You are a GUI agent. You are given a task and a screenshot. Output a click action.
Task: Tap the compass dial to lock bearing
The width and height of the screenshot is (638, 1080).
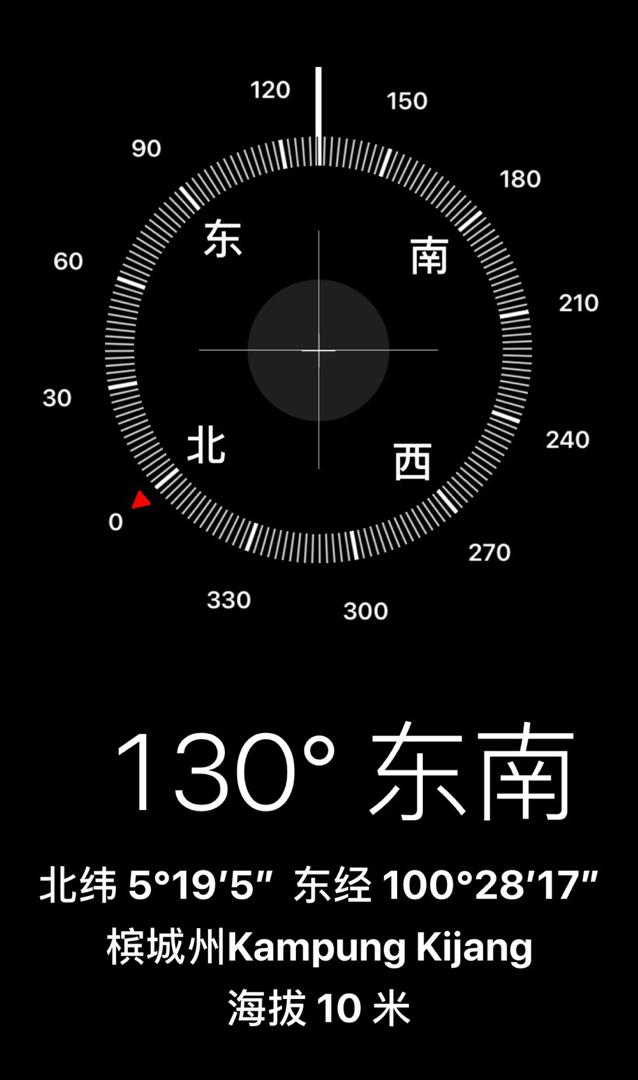tap(318, 350)
